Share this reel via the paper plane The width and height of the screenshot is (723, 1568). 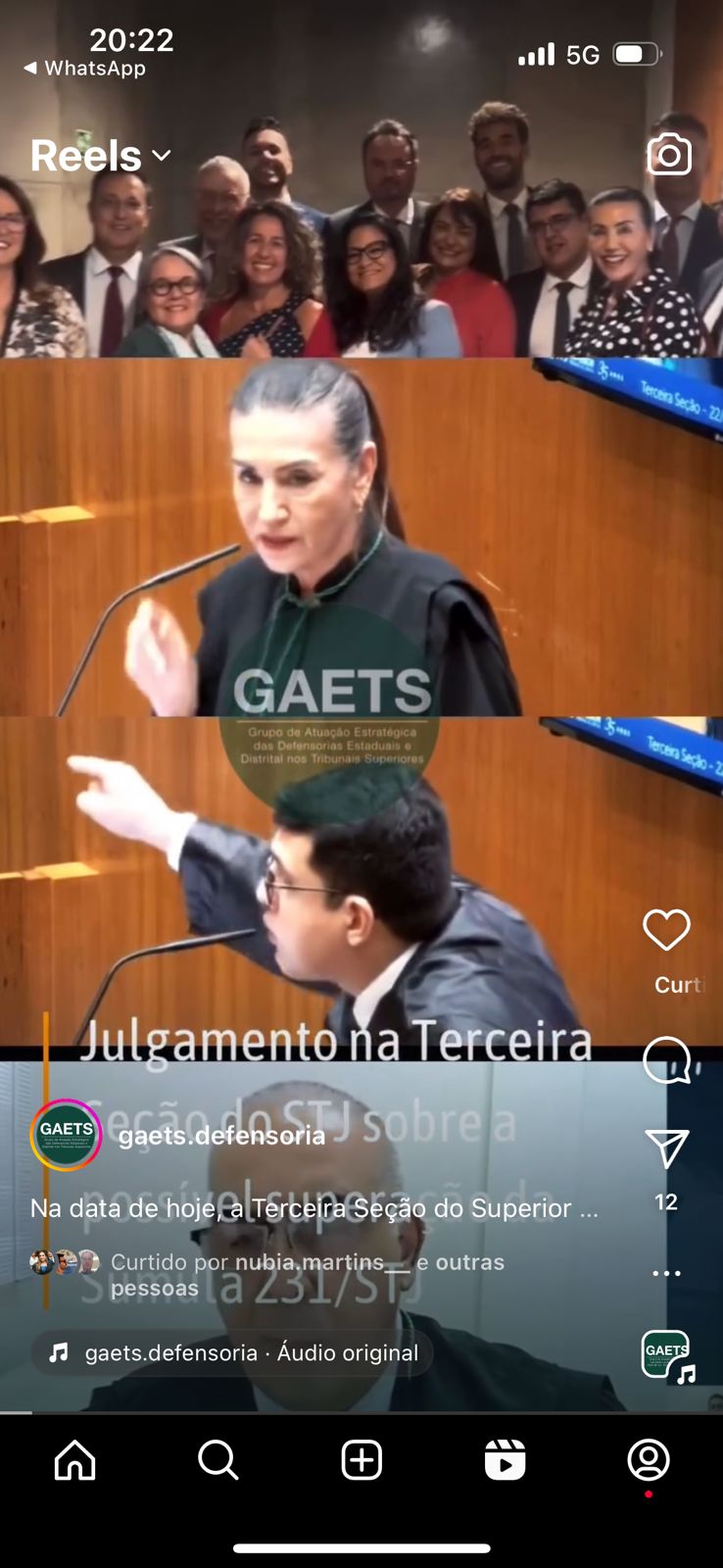tap(666, 1150)
